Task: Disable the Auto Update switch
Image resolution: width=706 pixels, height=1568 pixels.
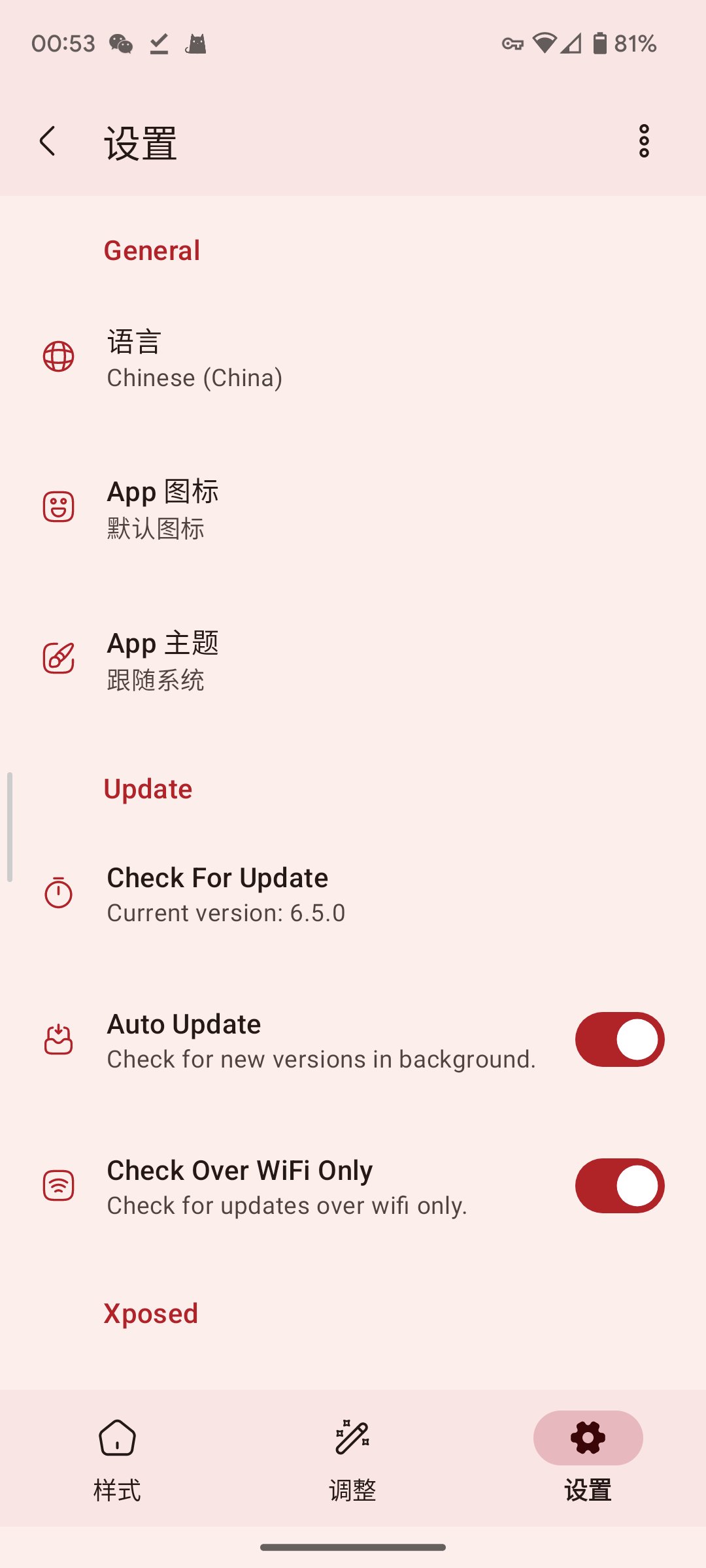Action: coord(619,1039)
